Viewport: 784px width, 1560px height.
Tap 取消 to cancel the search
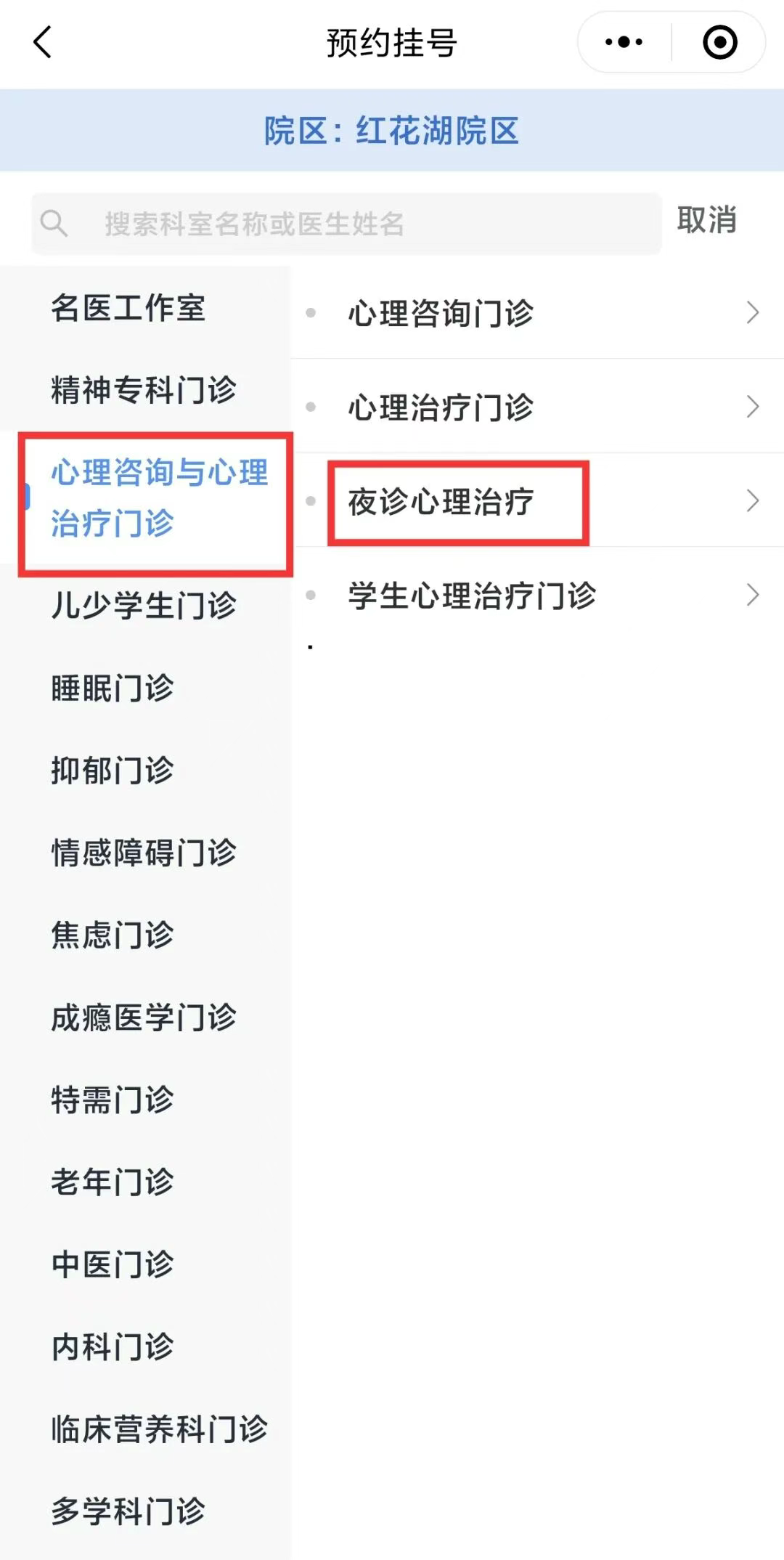[706, 221]
